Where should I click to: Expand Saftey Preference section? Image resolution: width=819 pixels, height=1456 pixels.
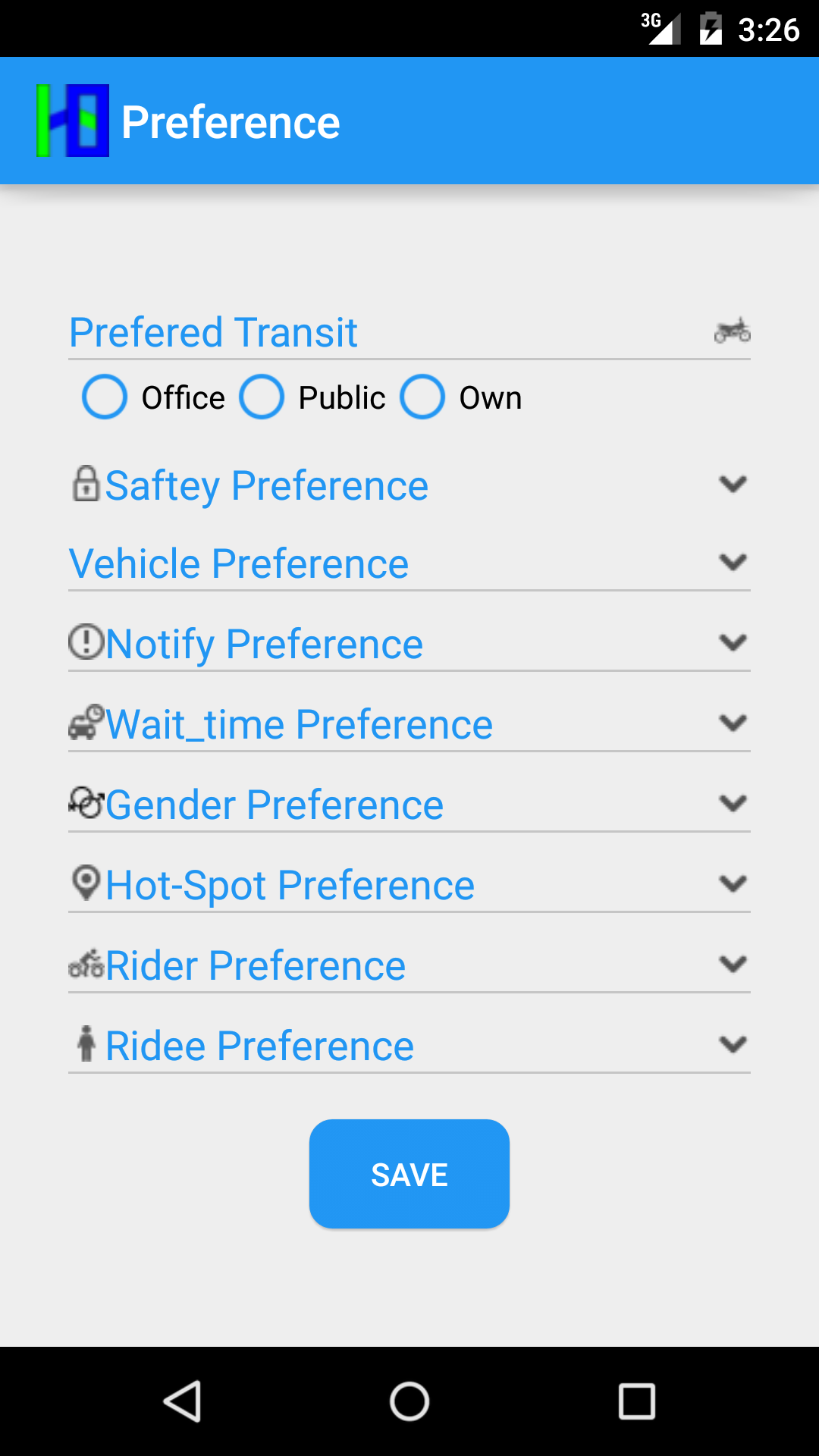(409, 485)
